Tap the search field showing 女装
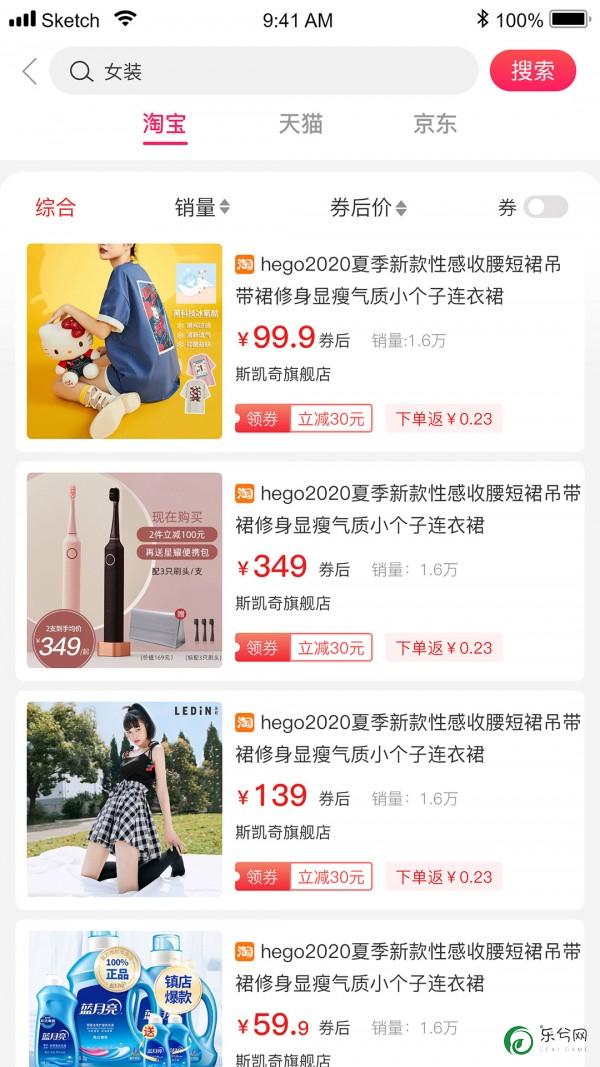 pyautogui.click(x=264, y=71)
